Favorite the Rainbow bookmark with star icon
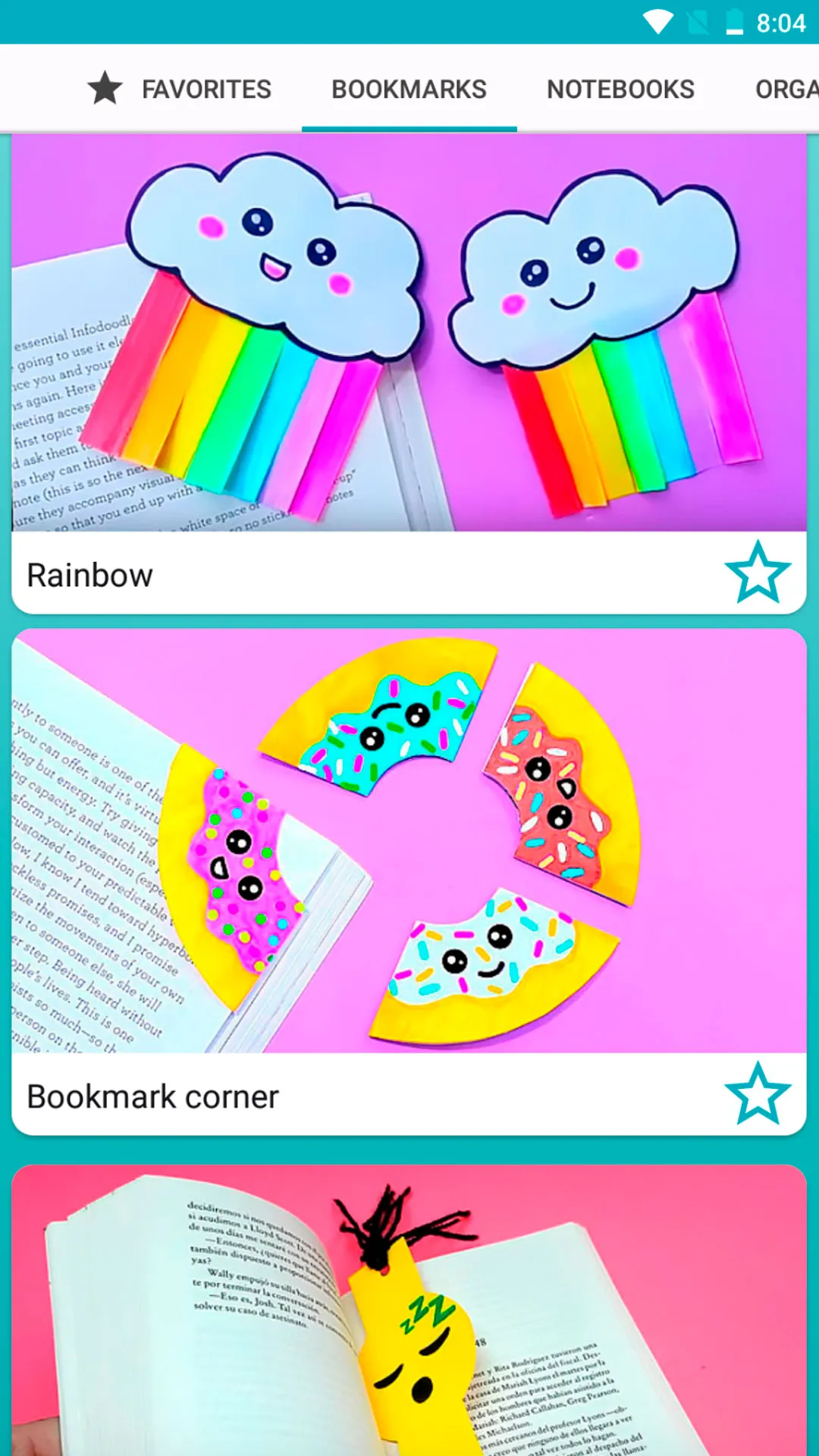The image size is (819, 1456). (757, 573)
